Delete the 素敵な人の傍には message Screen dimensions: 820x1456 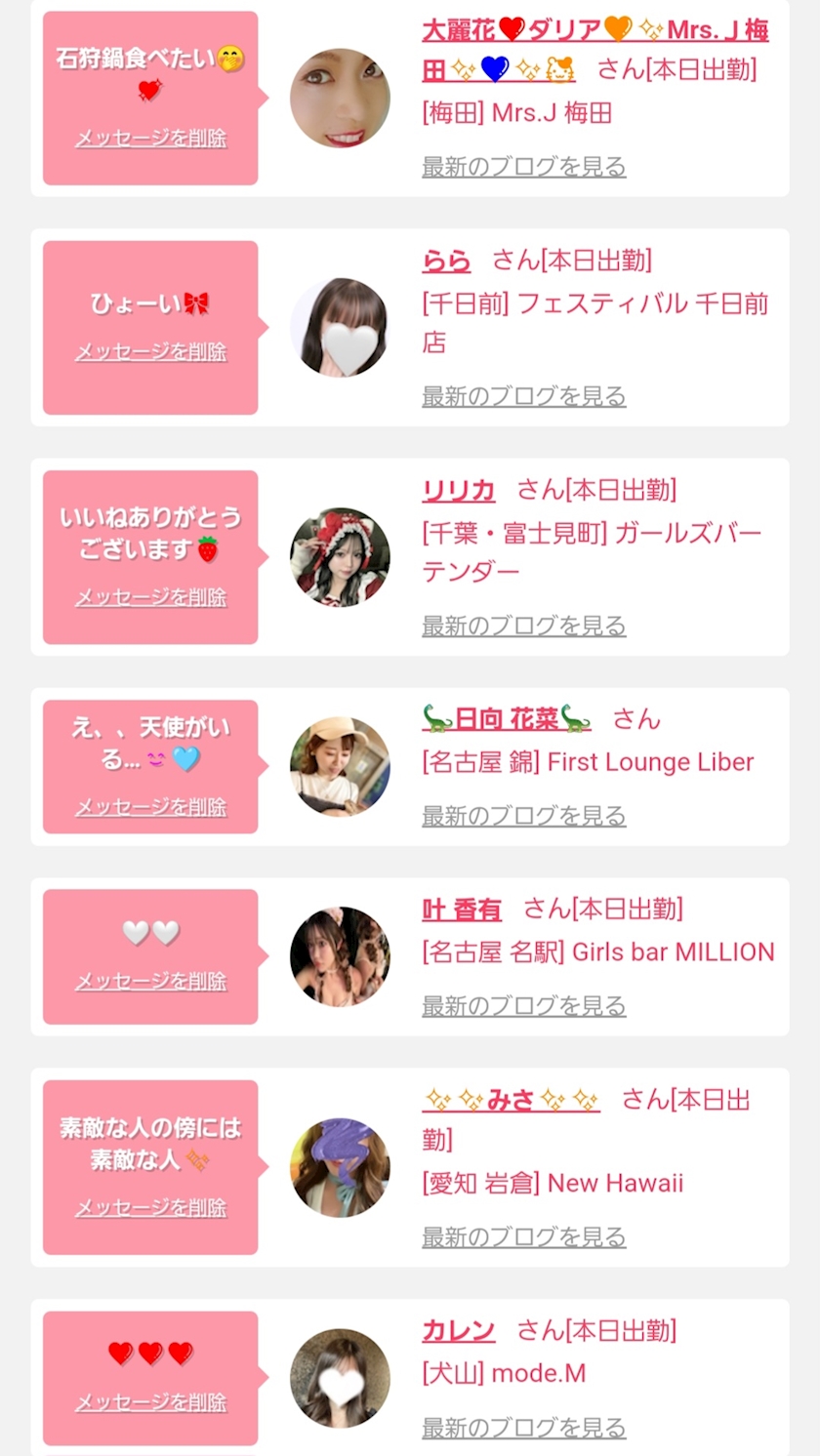150,1207
